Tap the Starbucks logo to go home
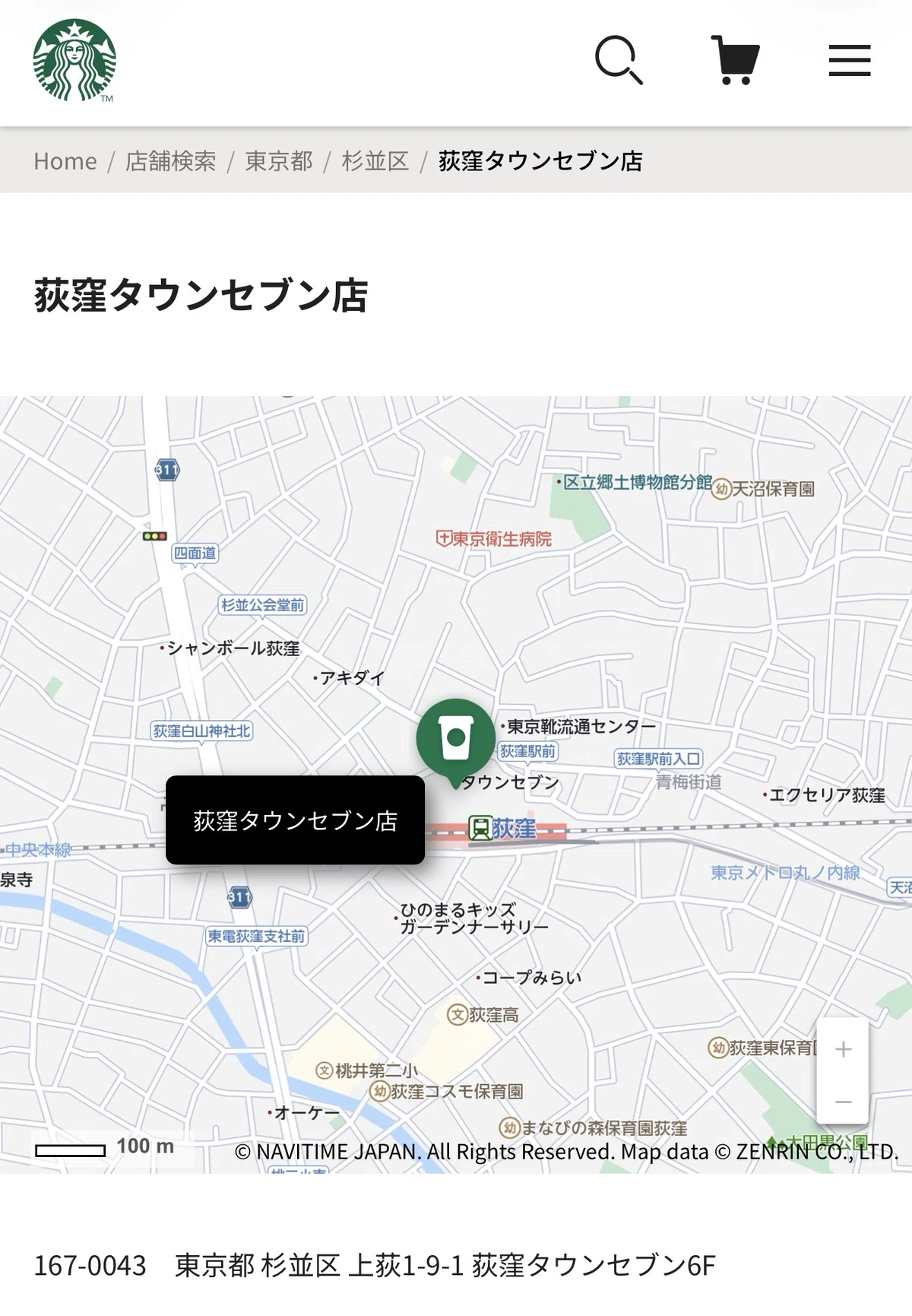912x1316 pixels. (x=74, y=60)
